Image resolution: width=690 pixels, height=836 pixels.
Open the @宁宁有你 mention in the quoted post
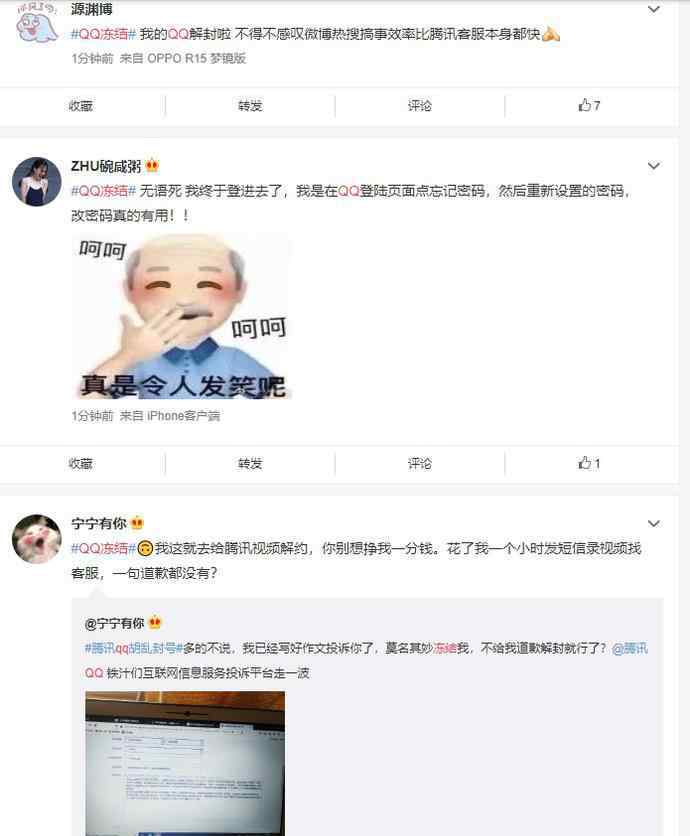tap(114, 623)
